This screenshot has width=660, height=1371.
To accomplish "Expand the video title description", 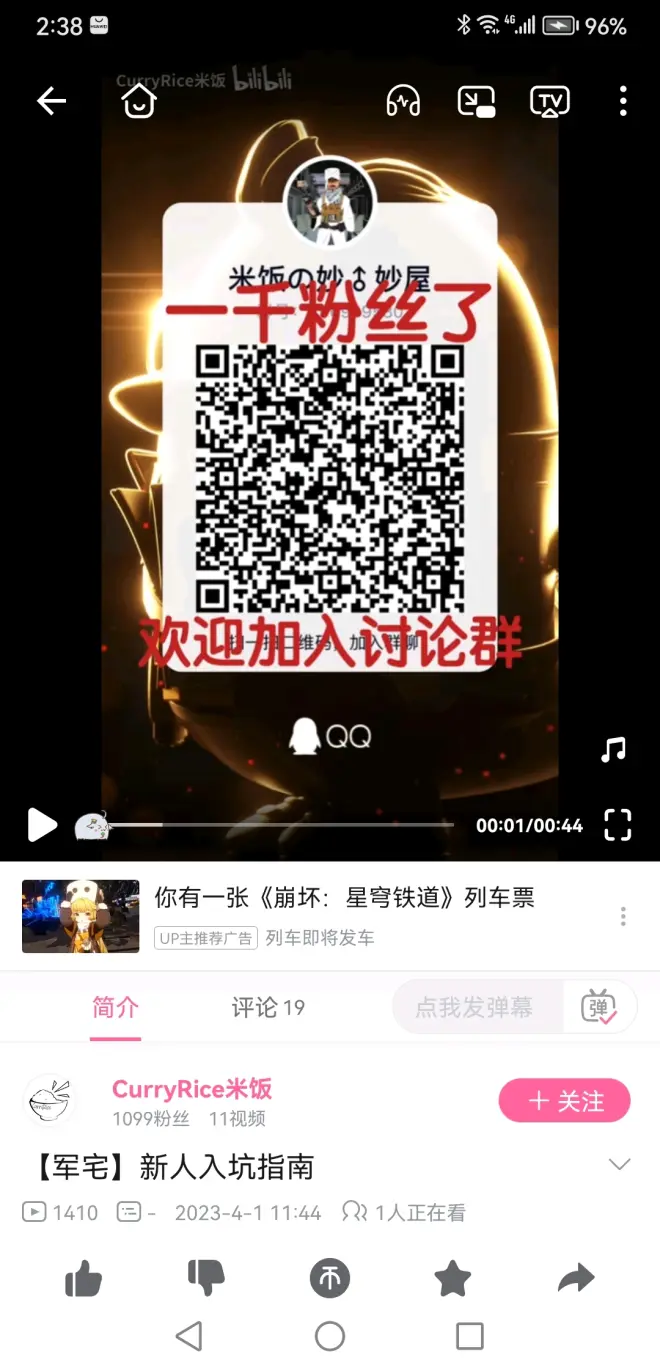I will (620, 1164).
